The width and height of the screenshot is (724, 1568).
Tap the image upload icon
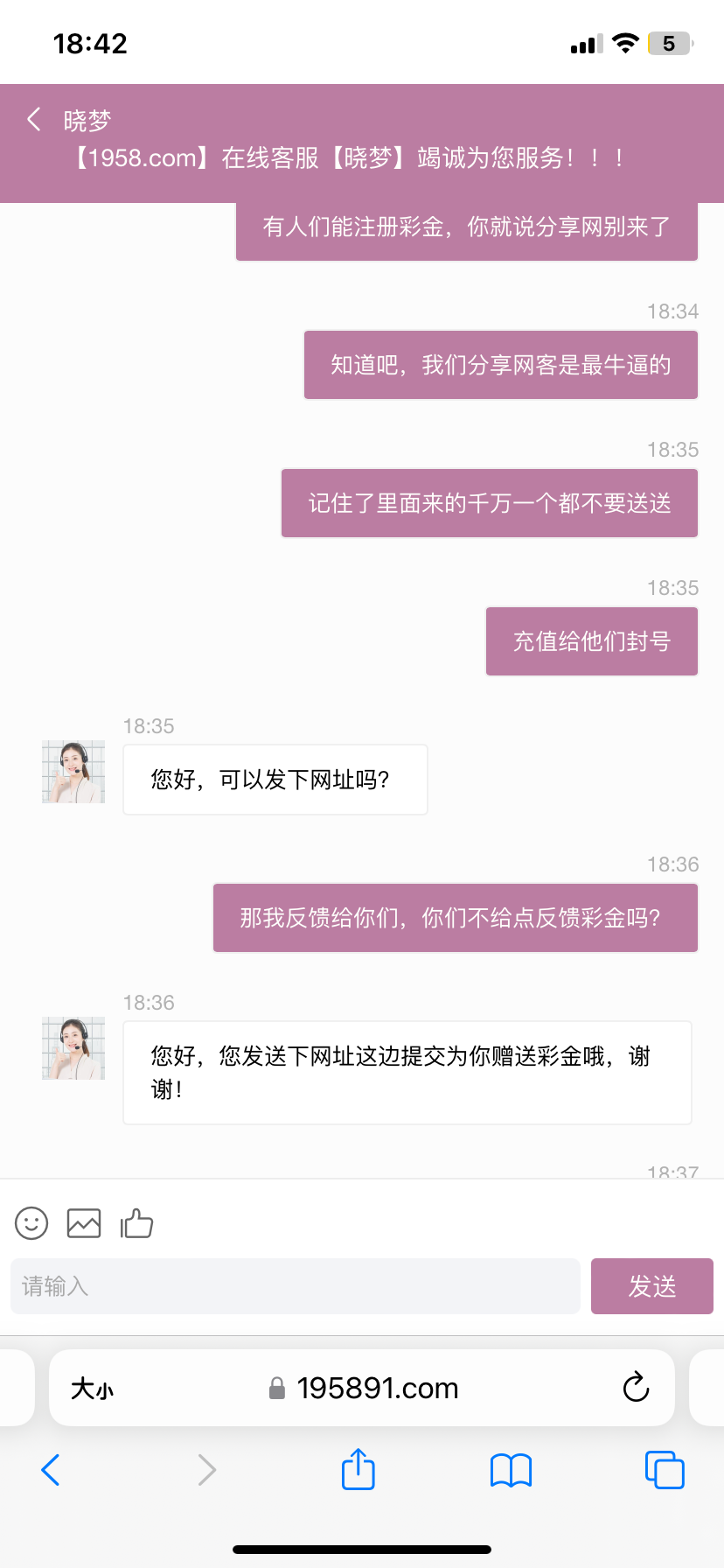click(x=83, y=1222)
